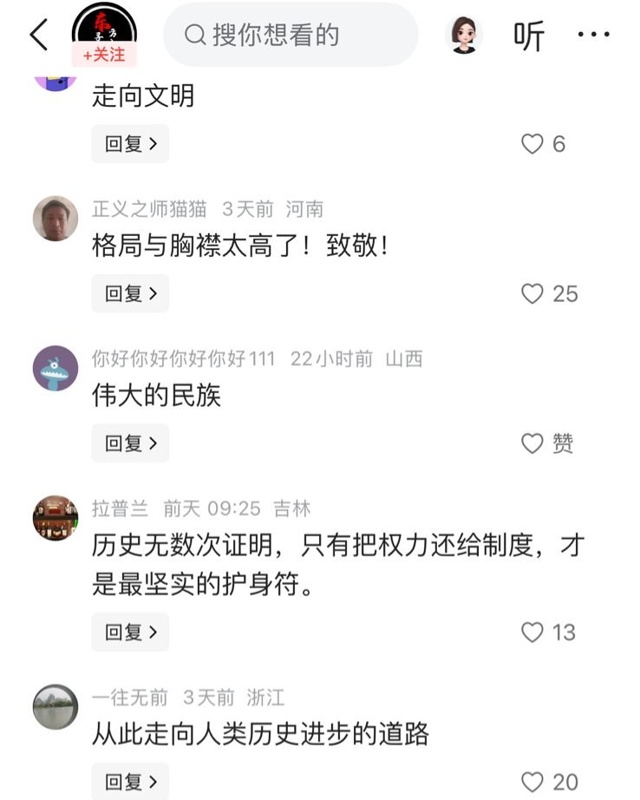
Task: Reply to 一往无前's comment
Action: [x=130, y=781]
